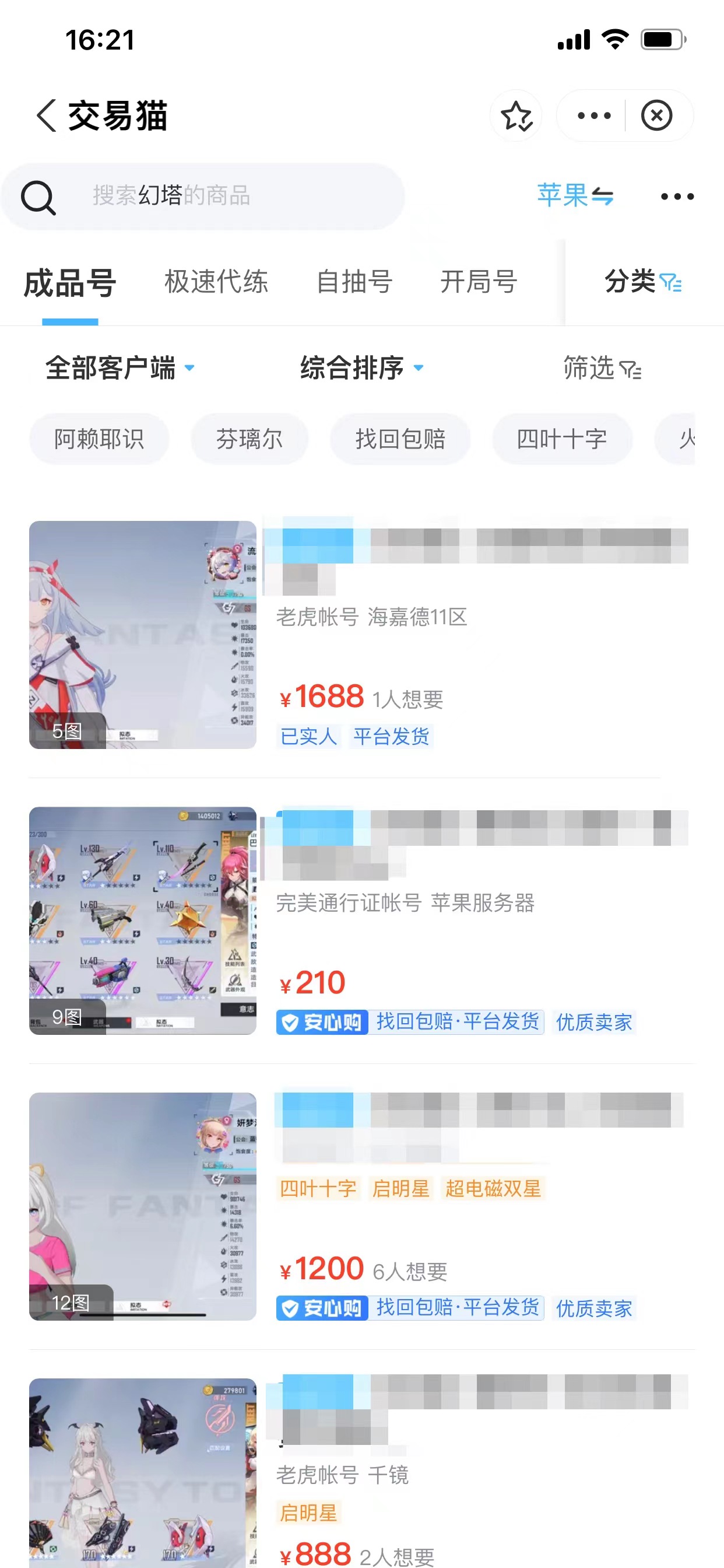Open the 分类 category panel

point(642,282)
